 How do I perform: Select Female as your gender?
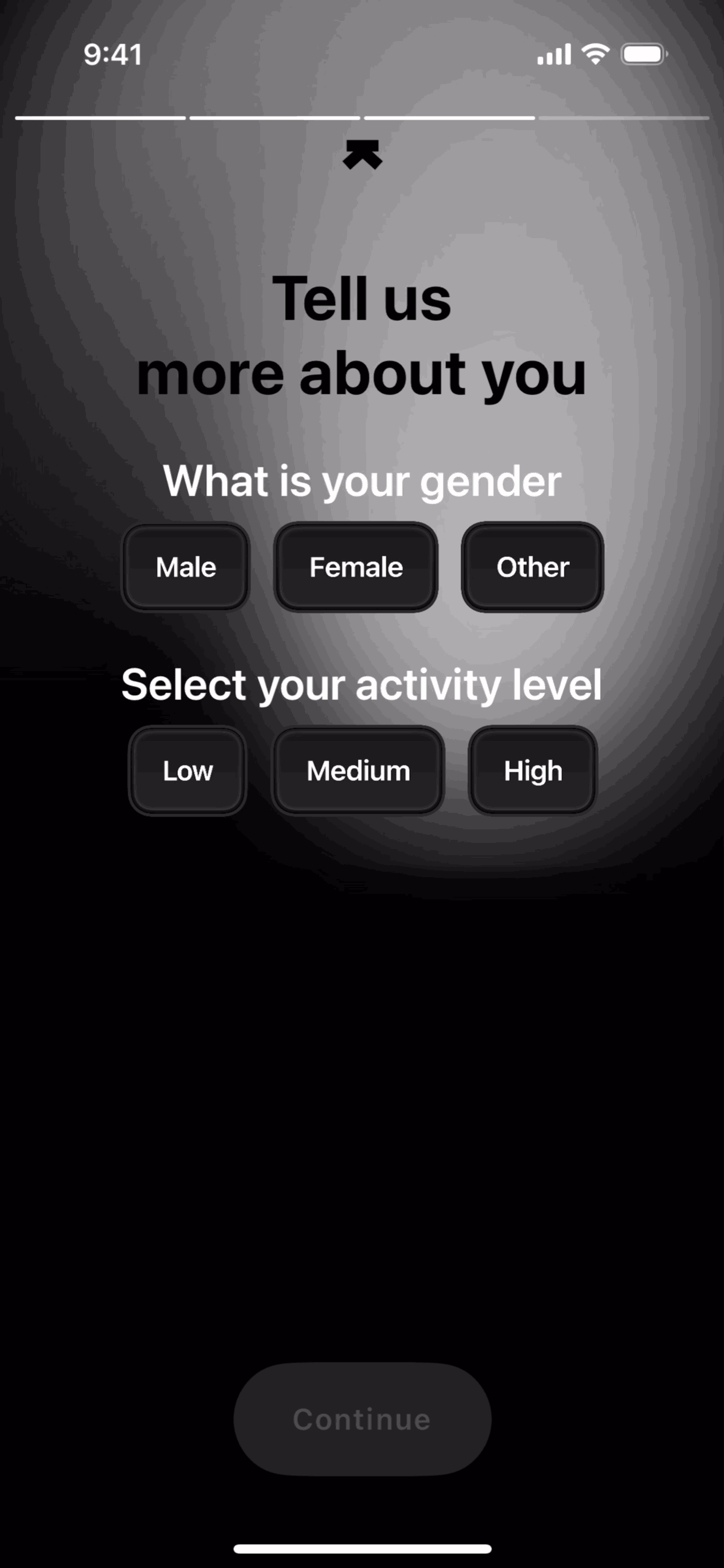(356, 567)
